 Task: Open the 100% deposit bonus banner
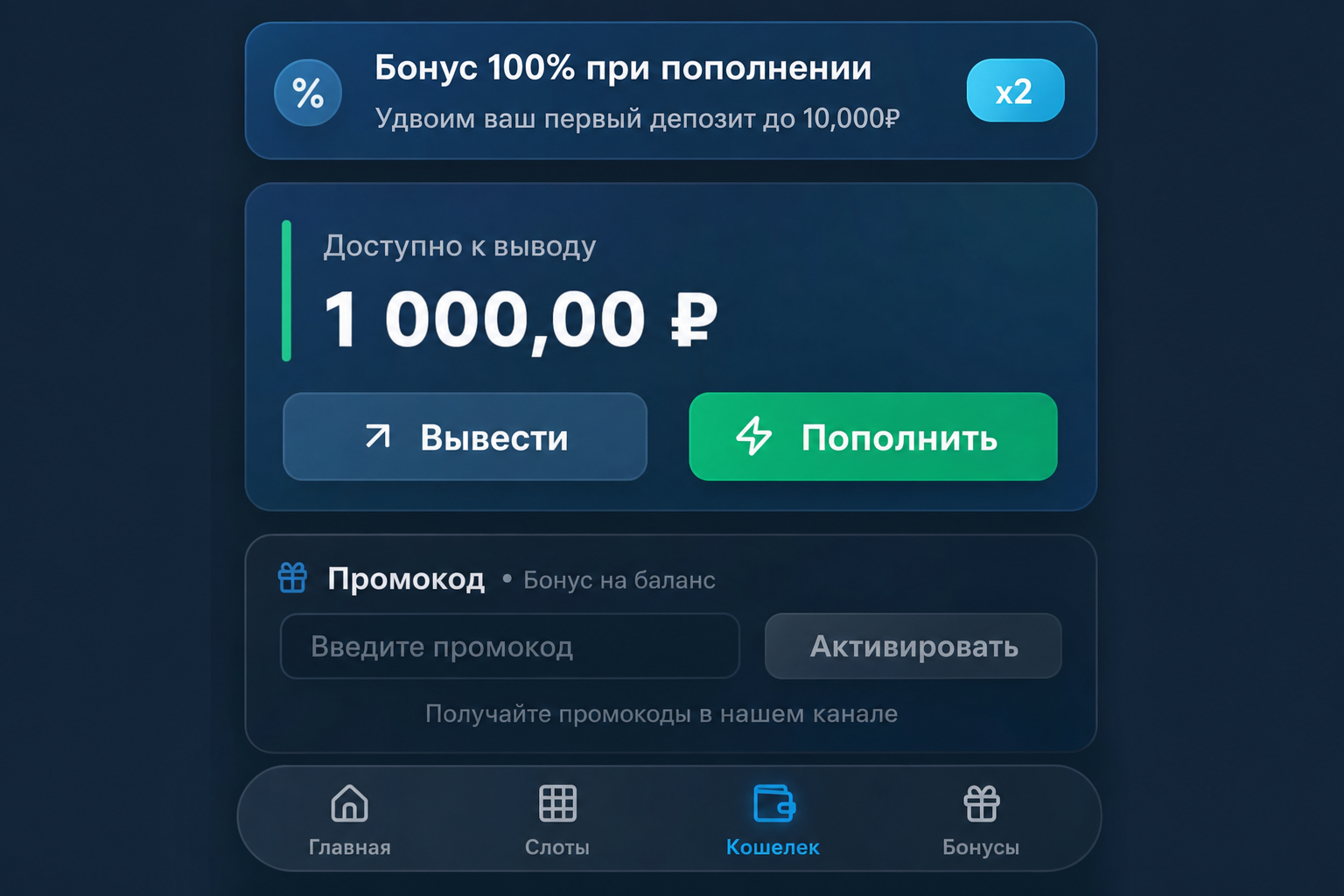point(670,91)
